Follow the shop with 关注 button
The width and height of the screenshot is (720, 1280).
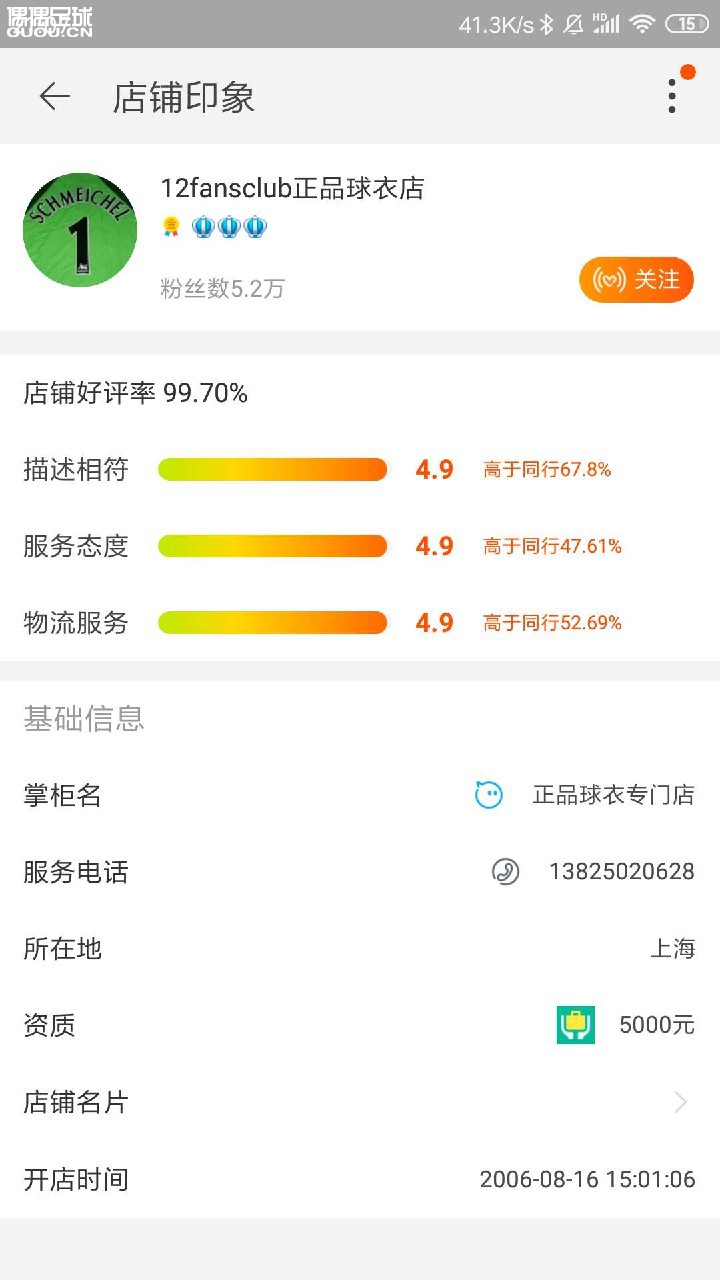[636, 280]
